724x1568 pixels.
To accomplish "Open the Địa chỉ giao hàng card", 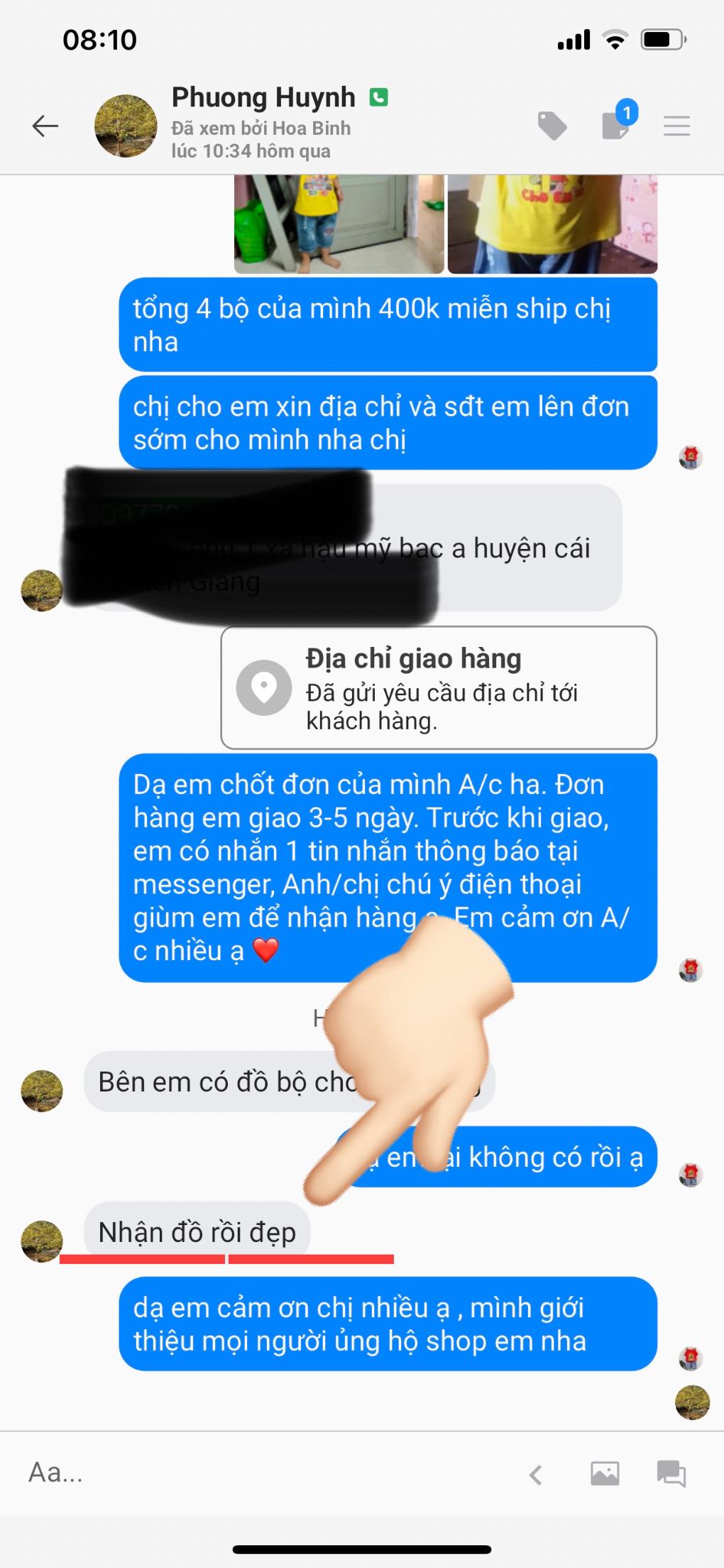I will pos(439,687).
